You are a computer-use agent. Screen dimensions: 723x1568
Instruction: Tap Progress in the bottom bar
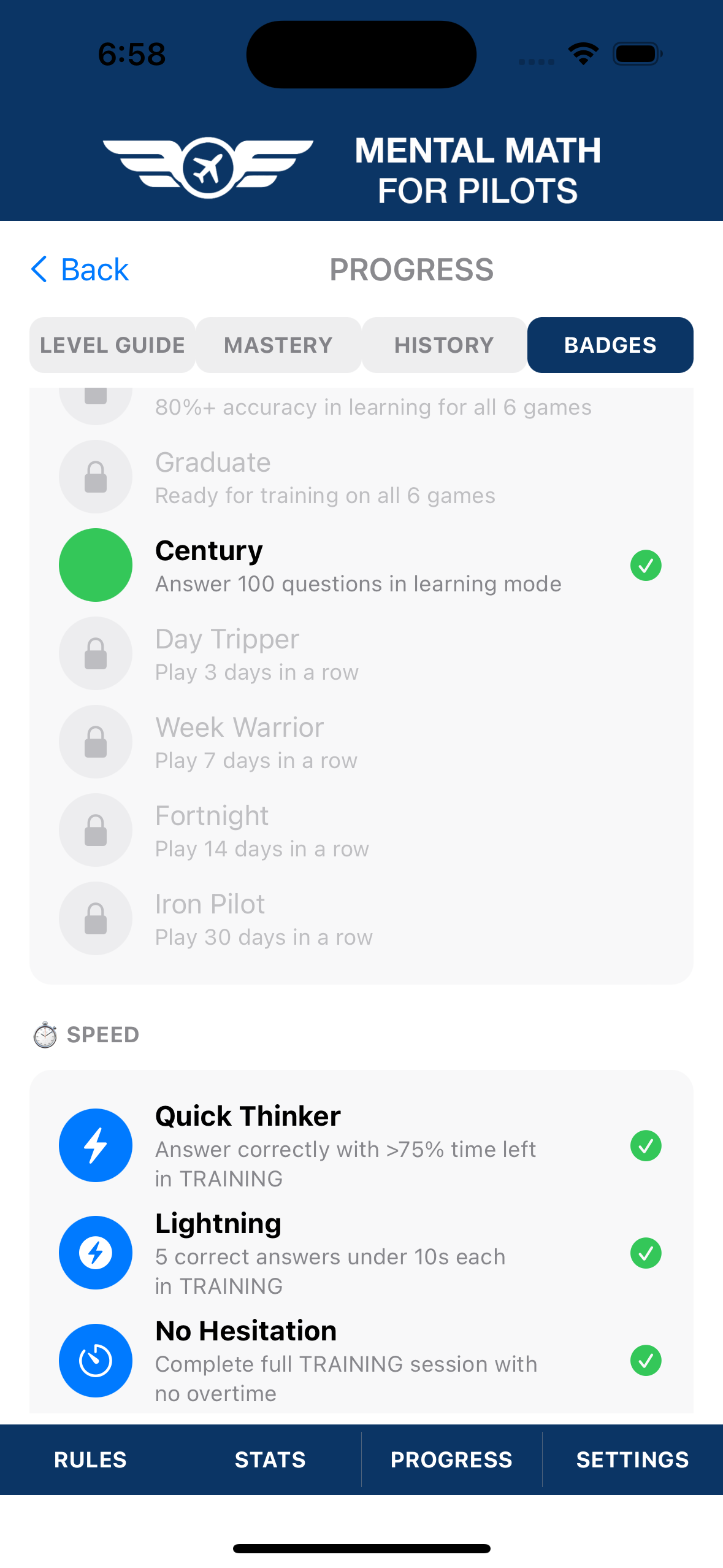coord(451,1459)
